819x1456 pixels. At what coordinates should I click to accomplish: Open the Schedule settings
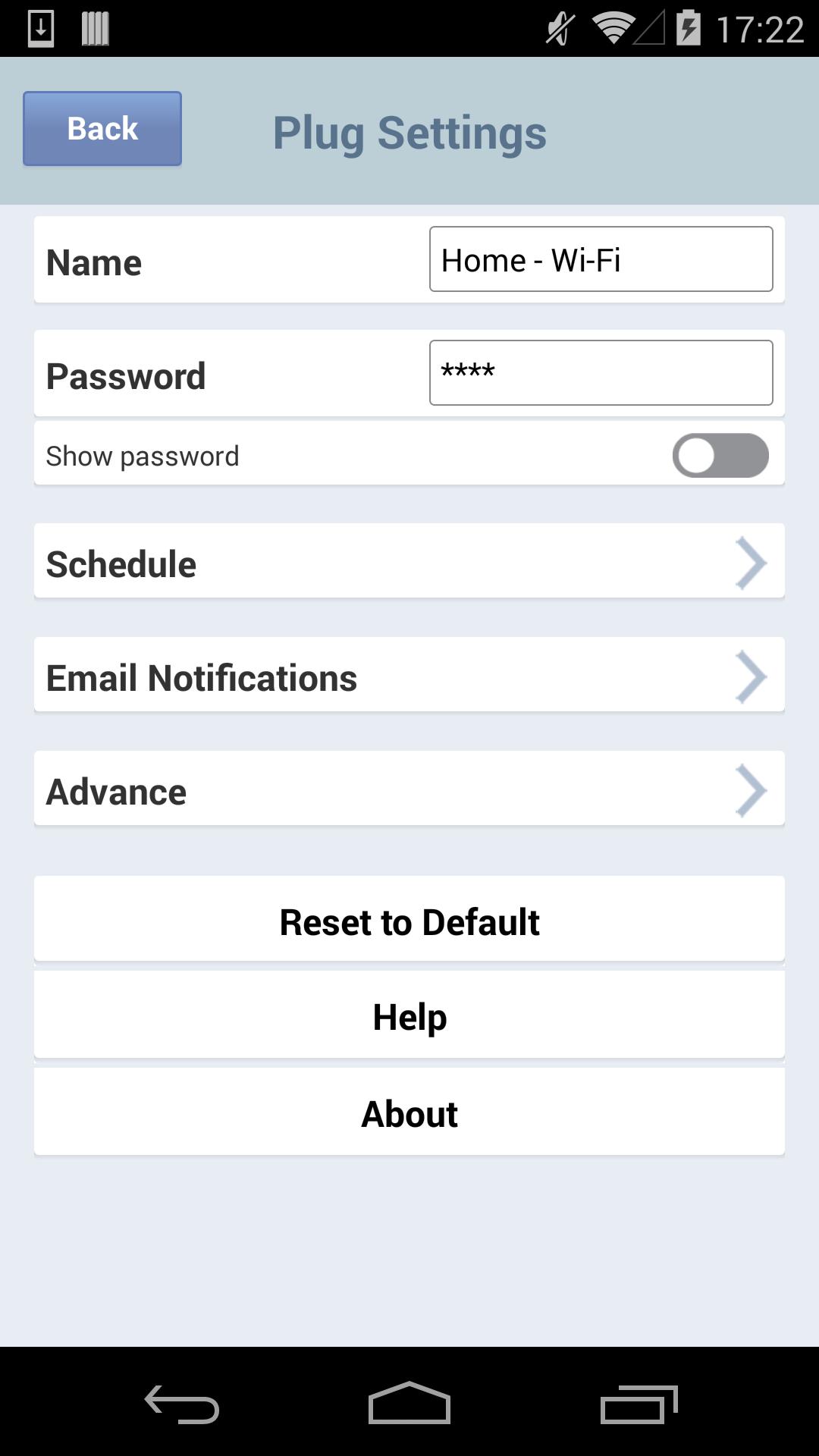pos(409,562)
